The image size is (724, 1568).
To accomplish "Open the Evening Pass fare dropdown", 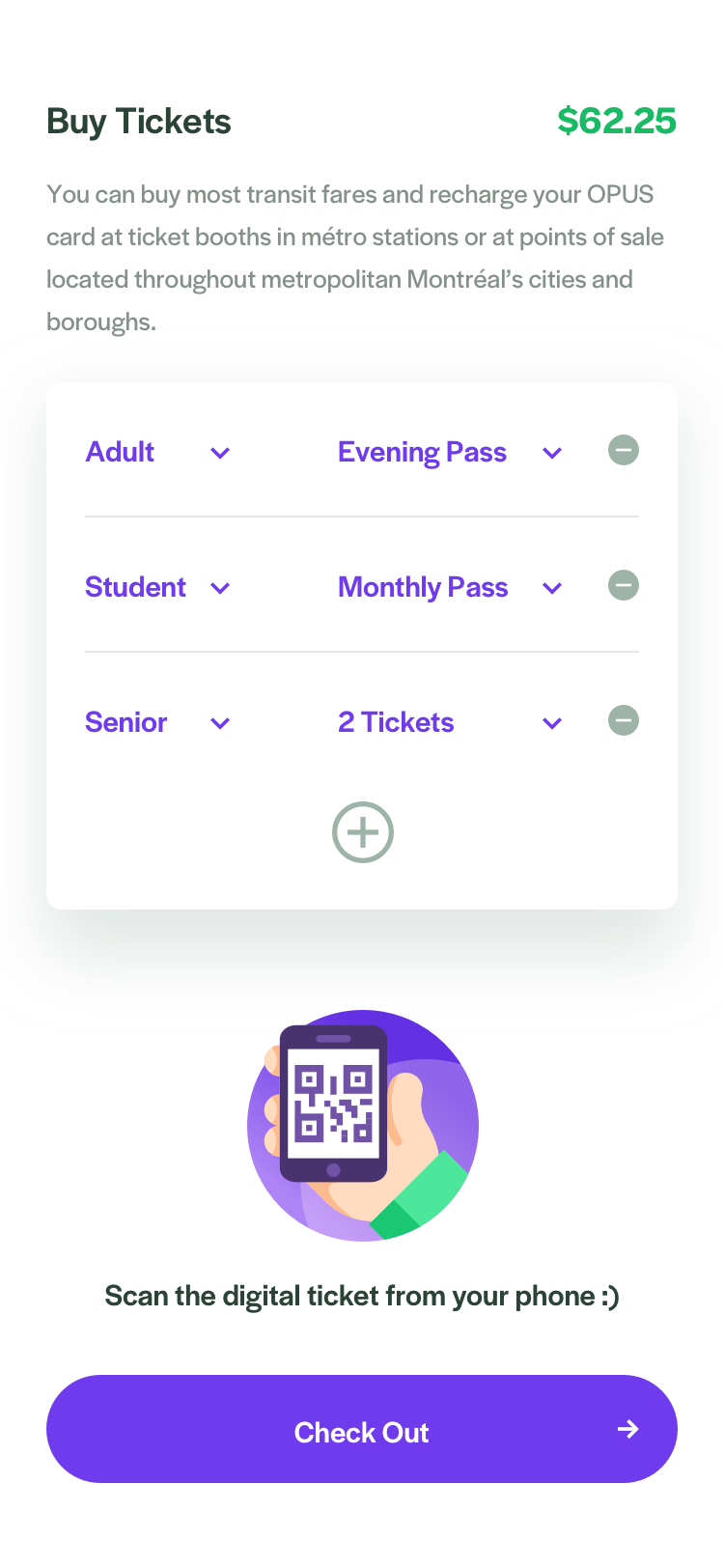I will [450, 452].
